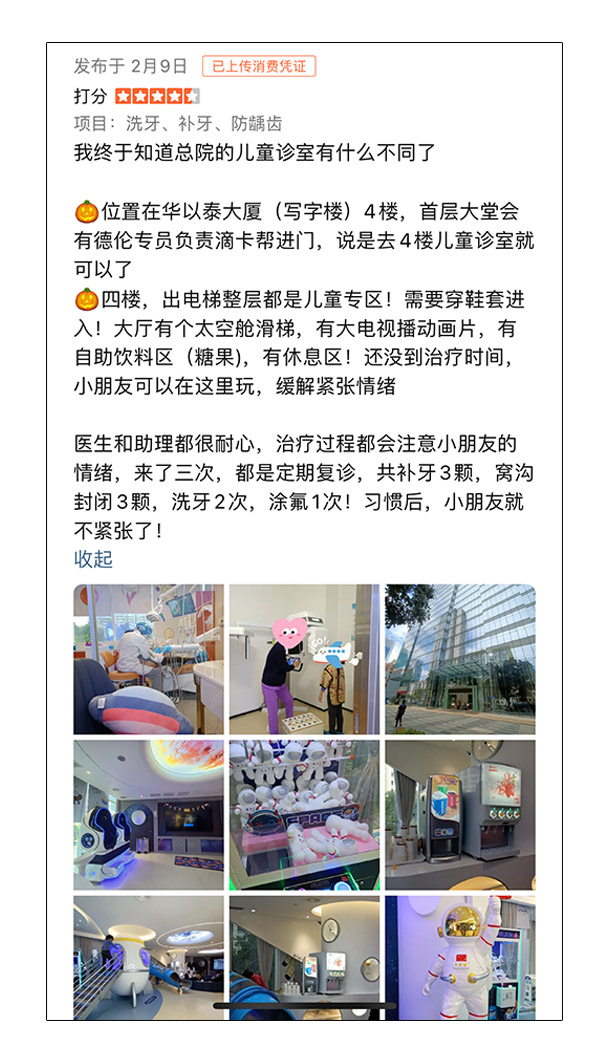Viewport: 609px width, 1062px height.
Task: View the claw machine plush toys photo
Action: (304, 815)
